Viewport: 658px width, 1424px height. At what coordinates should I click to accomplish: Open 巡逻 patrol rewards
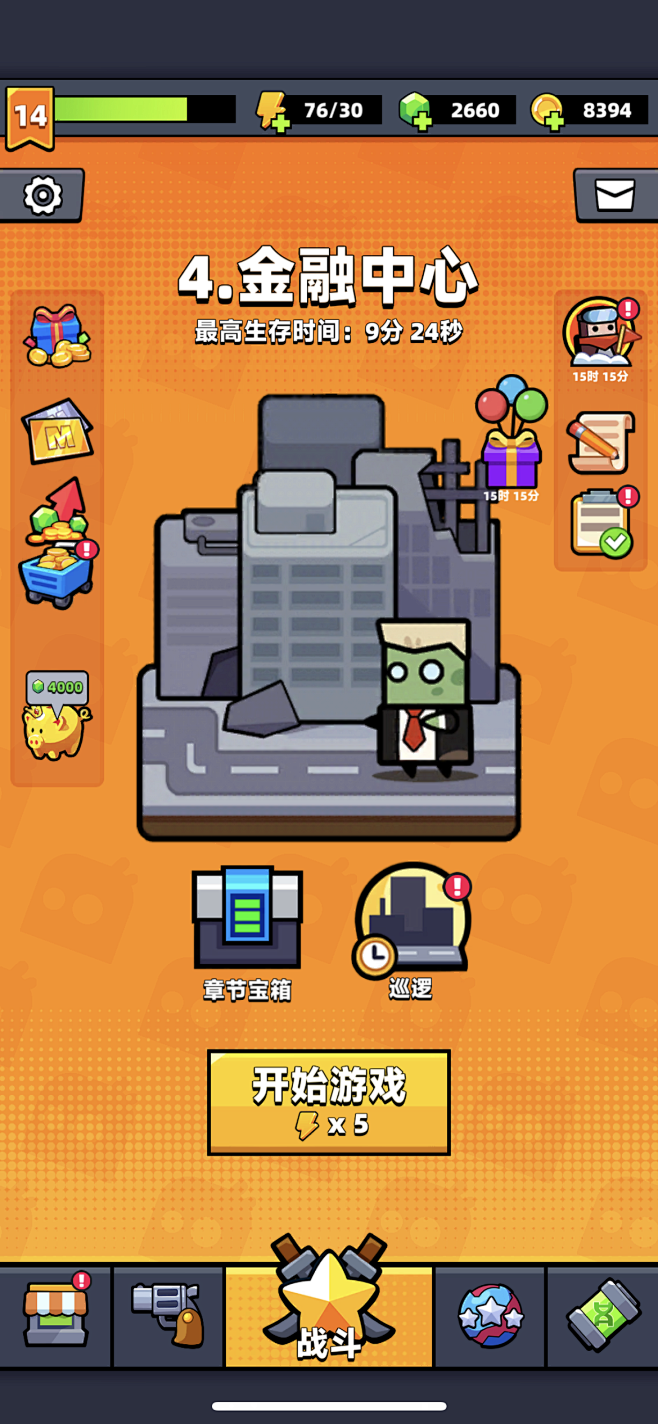pyautogui.click(x=411, y=920)
